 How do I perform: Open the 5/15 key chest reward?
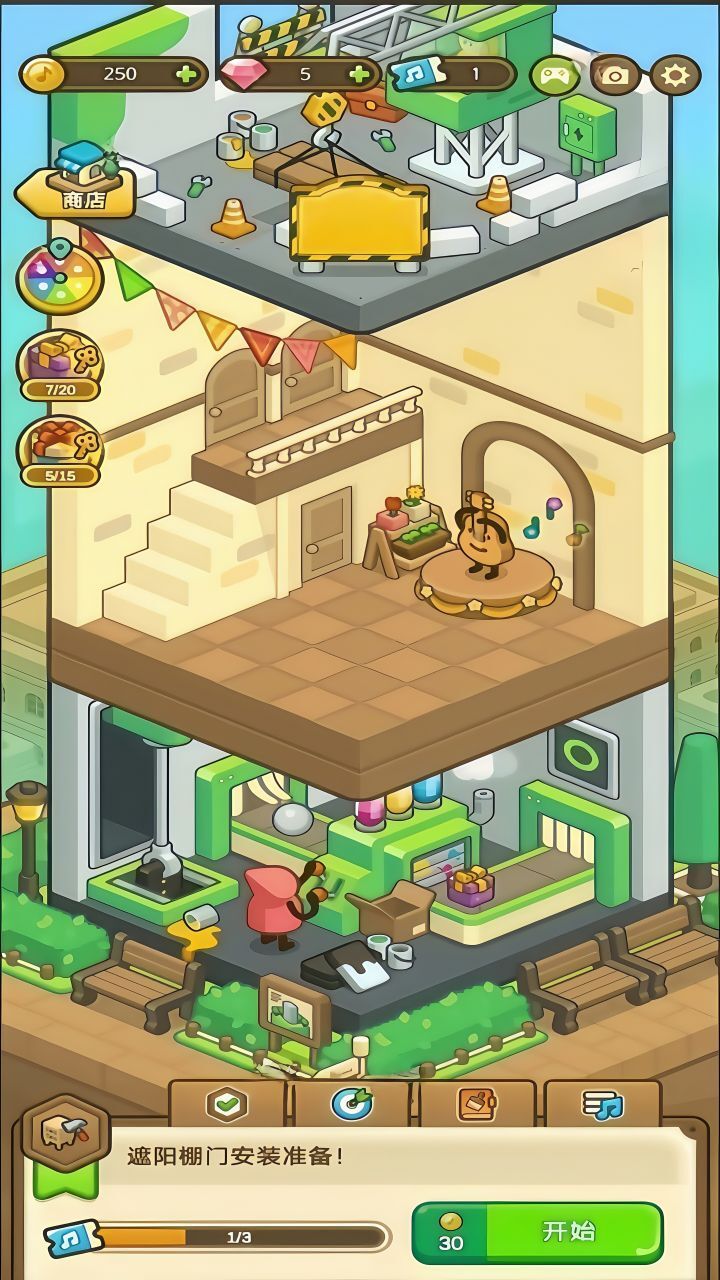tap(60, 450)
